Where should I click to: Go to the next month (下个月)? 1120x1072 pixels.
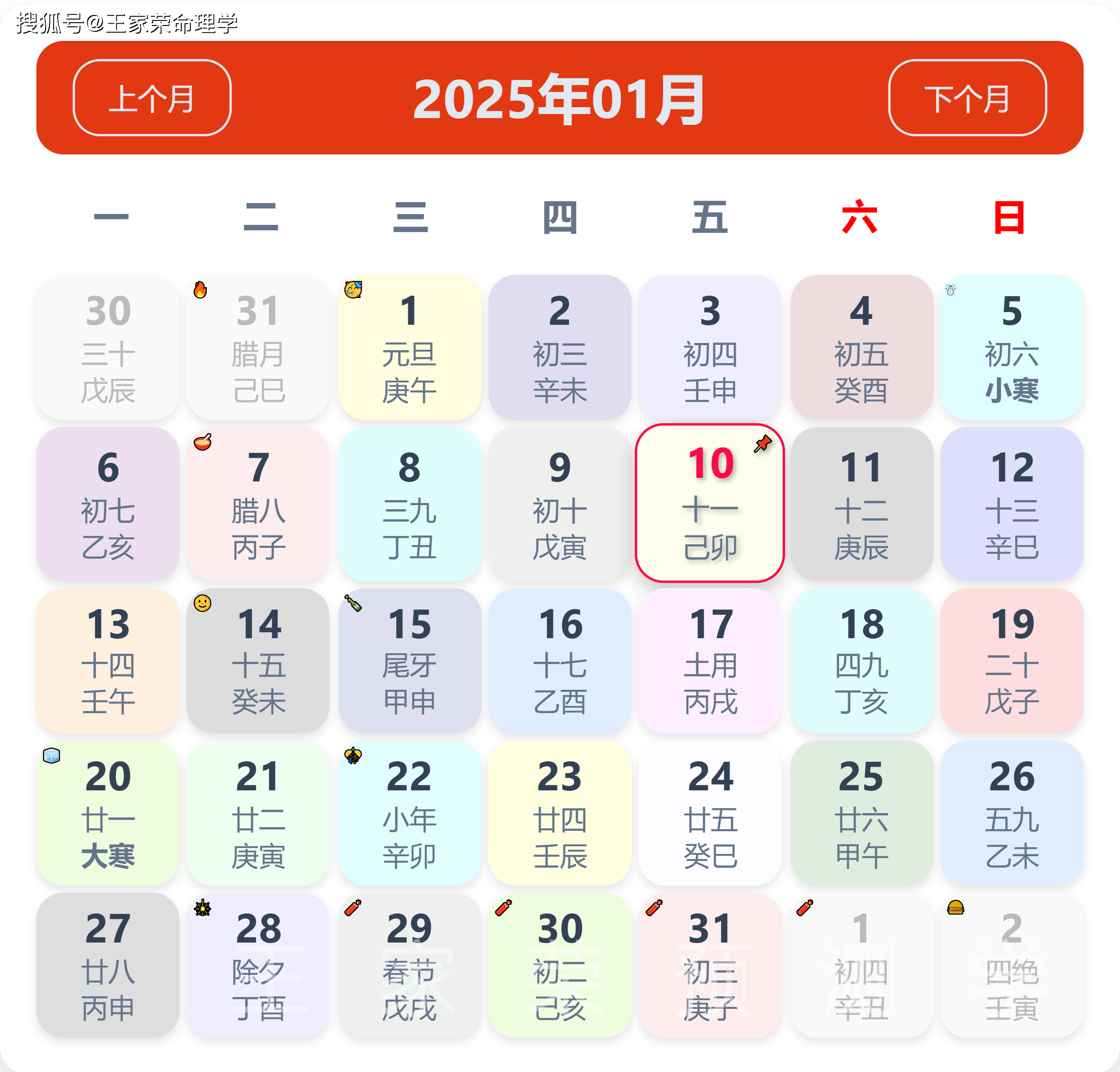click(x=967, y=98)
